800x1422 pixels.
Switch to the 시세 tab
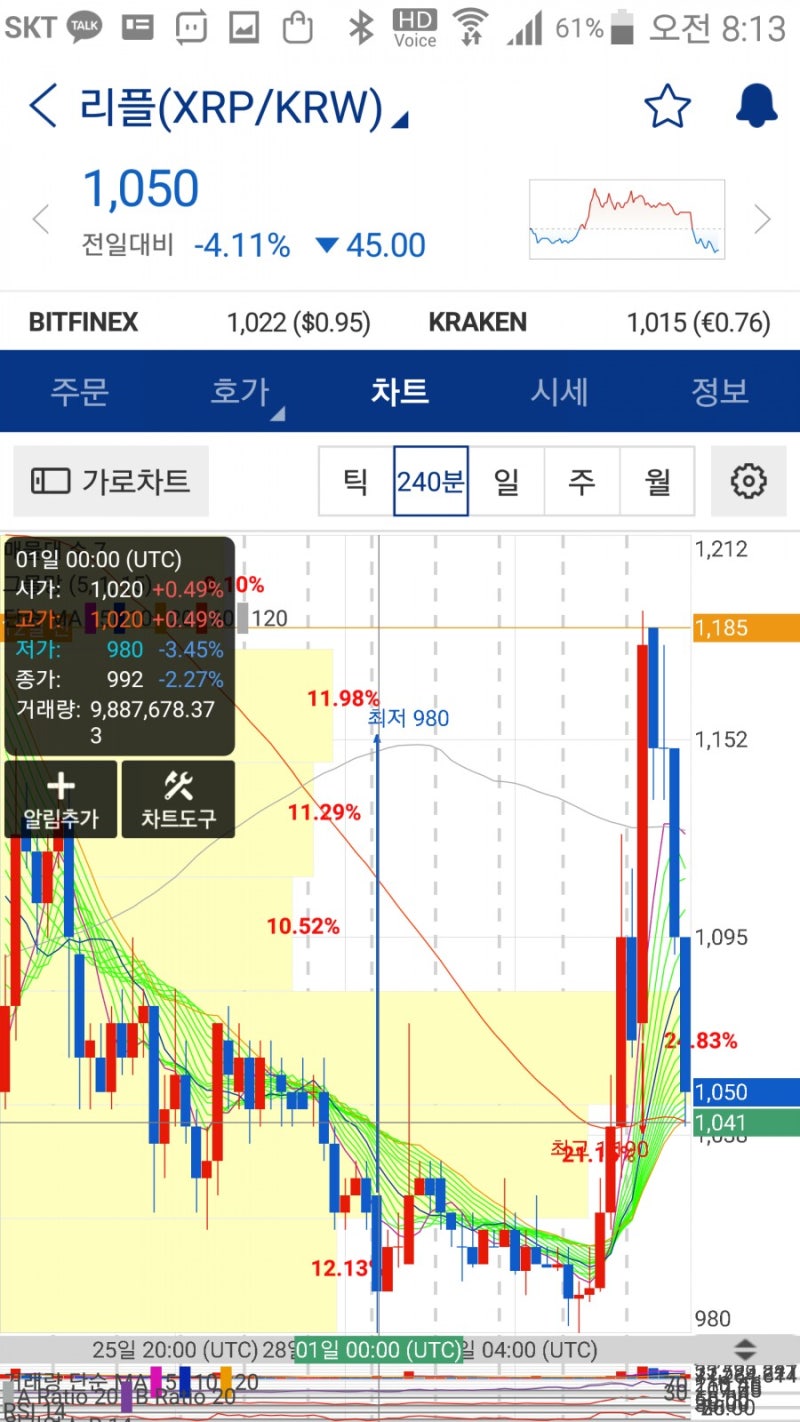tap(558, 392)
